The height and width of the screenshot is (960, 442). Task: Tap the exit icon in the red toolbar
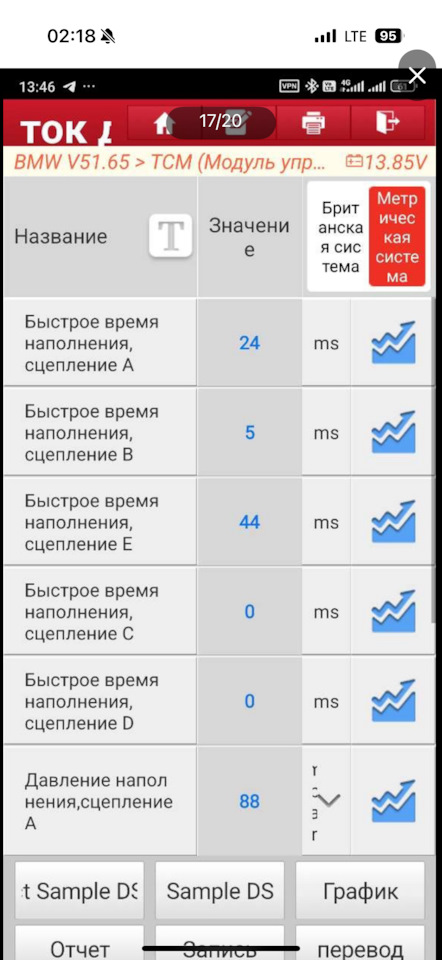tap(388, 122)
